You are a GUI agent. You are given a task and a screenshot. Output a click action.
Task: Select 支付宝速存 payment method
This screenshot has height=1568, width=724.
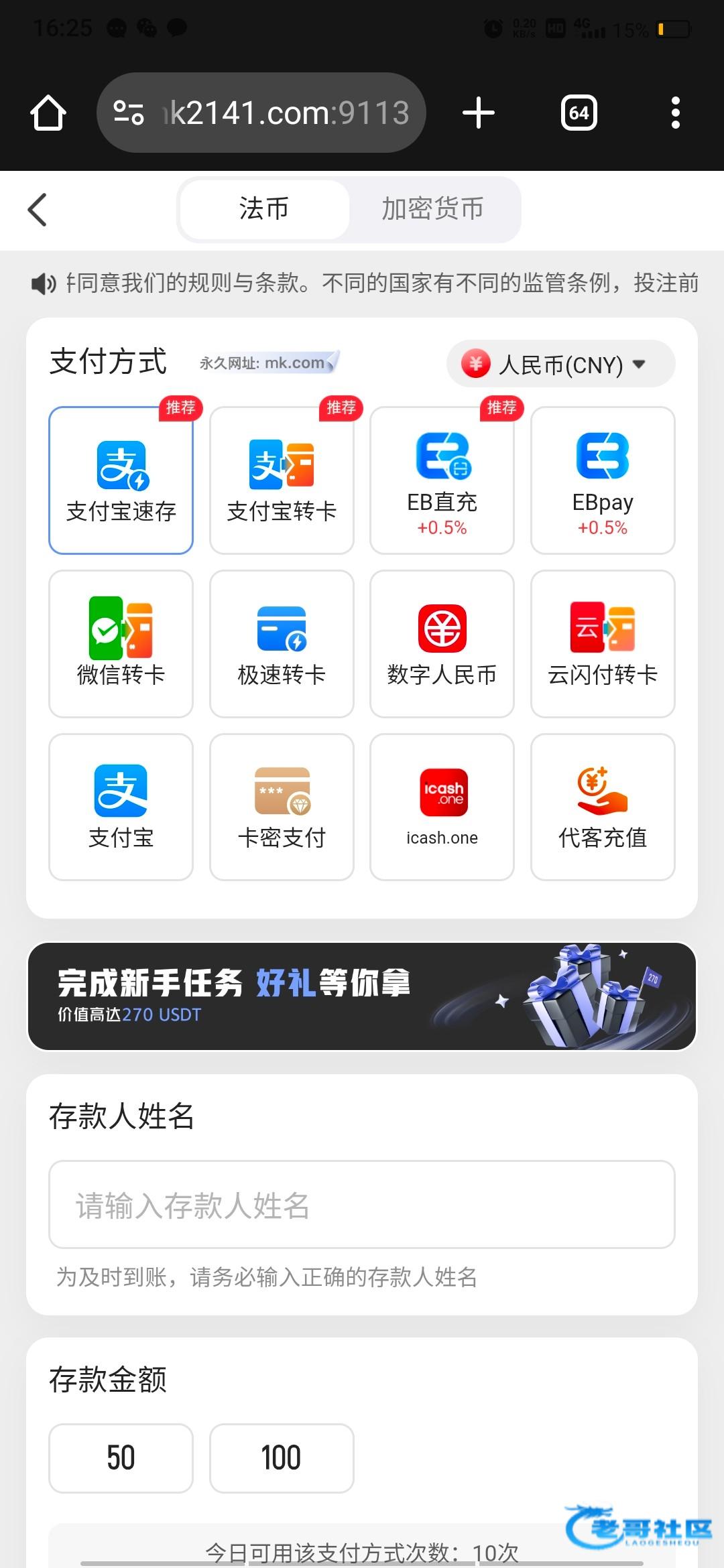pyautogui.click(x=121, y=480)
